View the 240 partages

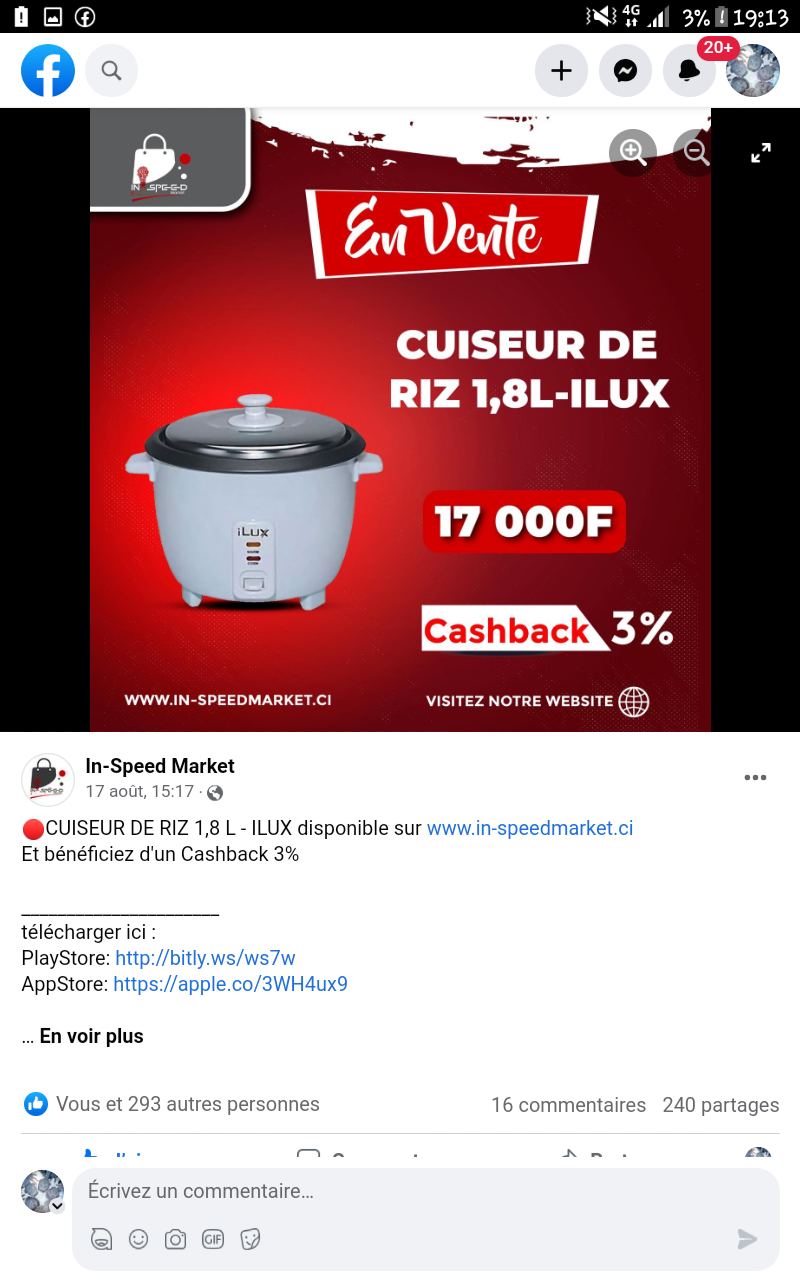(x=721, y=1105)
